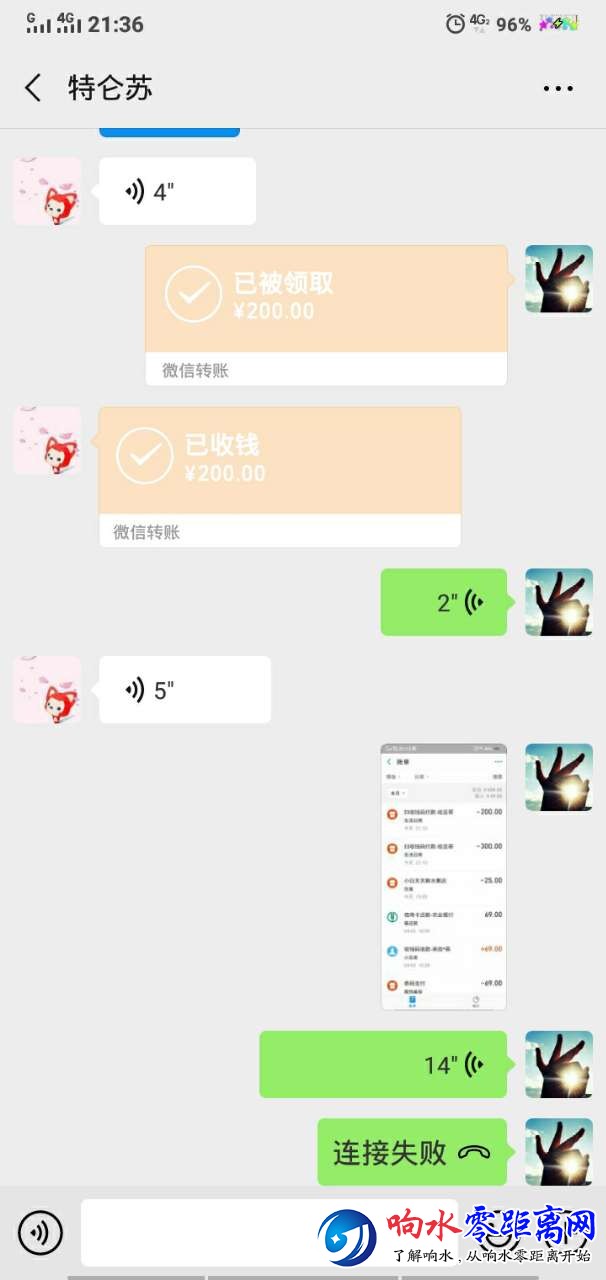Image resolution: width=606 pixels, height=1280 pixels.
Task: Switch to voice input mode
Action: point(40,1232)
